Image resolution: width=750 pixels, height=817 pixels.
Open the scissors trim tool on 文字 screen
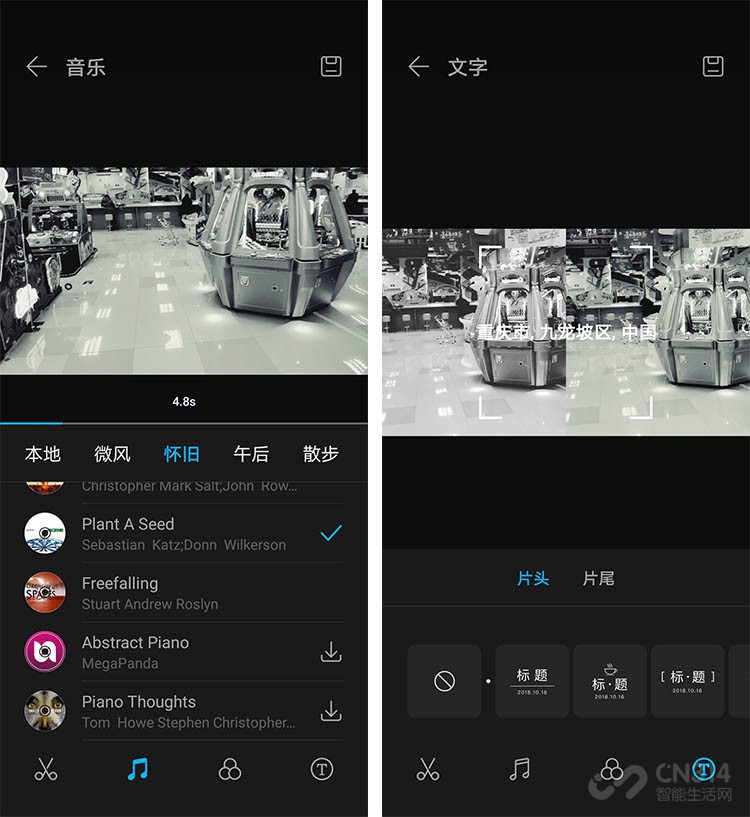point(428,769)
